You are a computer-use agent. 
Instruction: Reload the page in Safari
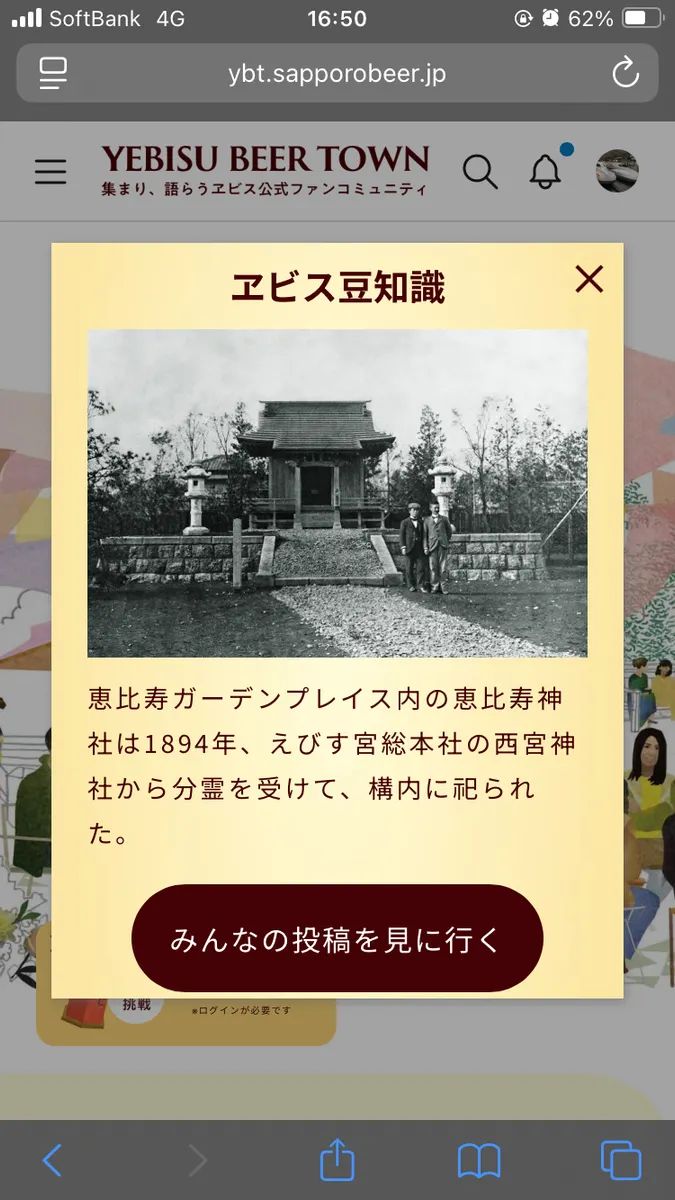point(625,73)
